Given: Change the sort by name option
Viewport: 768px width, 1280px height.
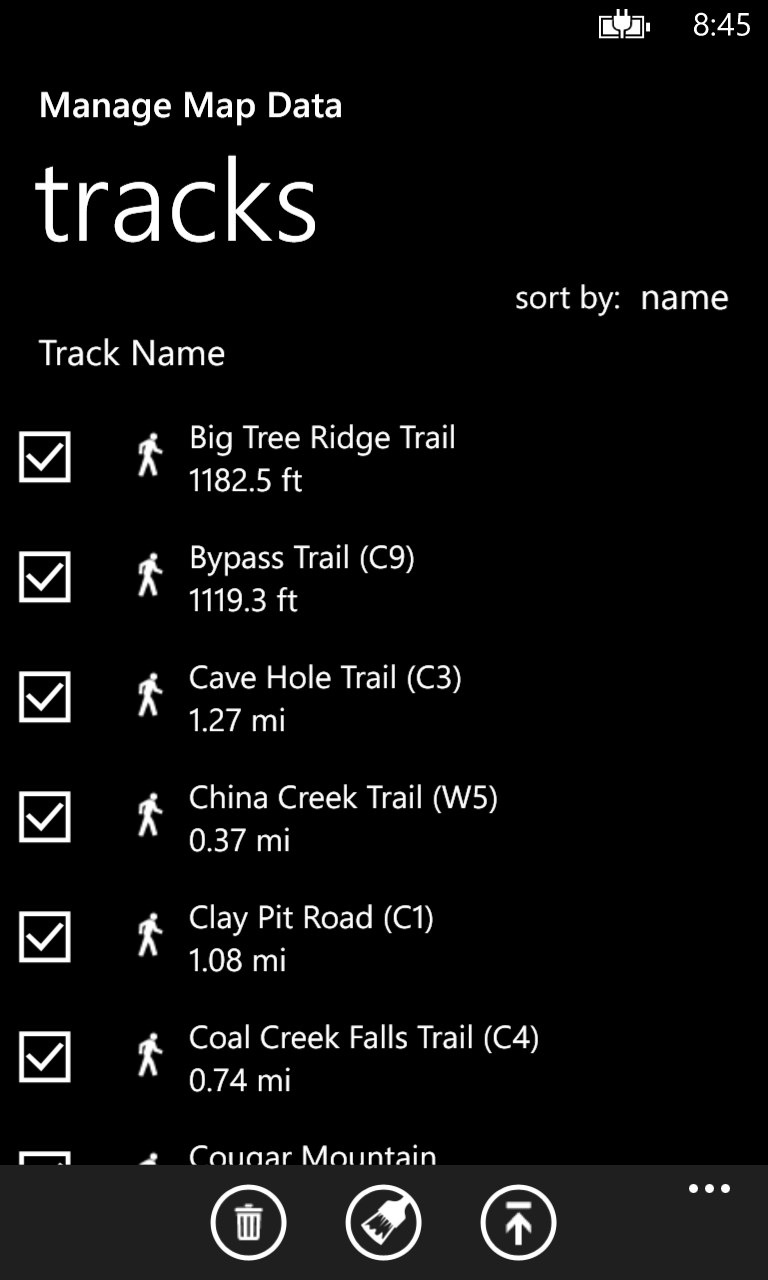Looking at the screenshot, I should (x=683, y=298).
